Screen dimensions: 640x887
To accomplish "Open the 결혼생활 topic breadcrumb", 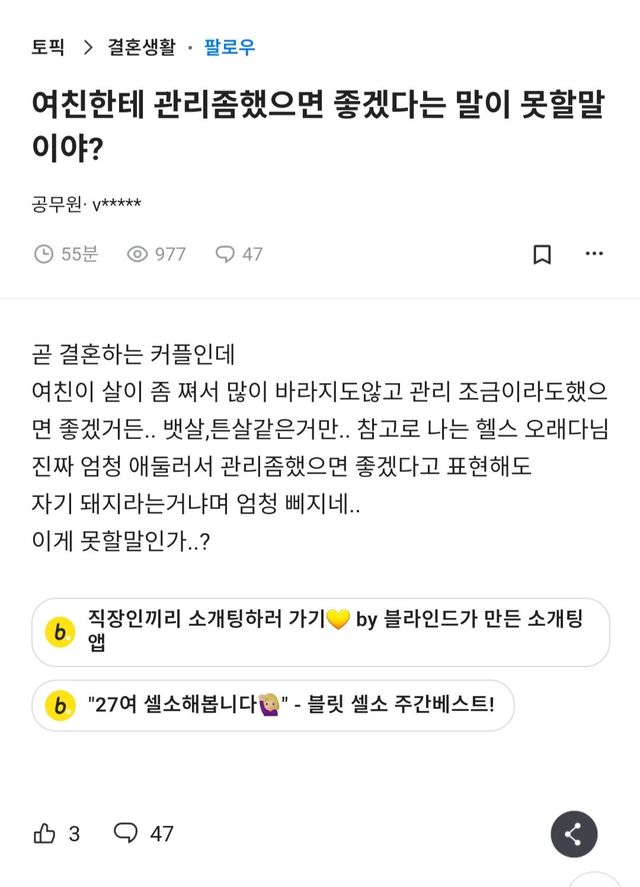I will pos(141,46).
